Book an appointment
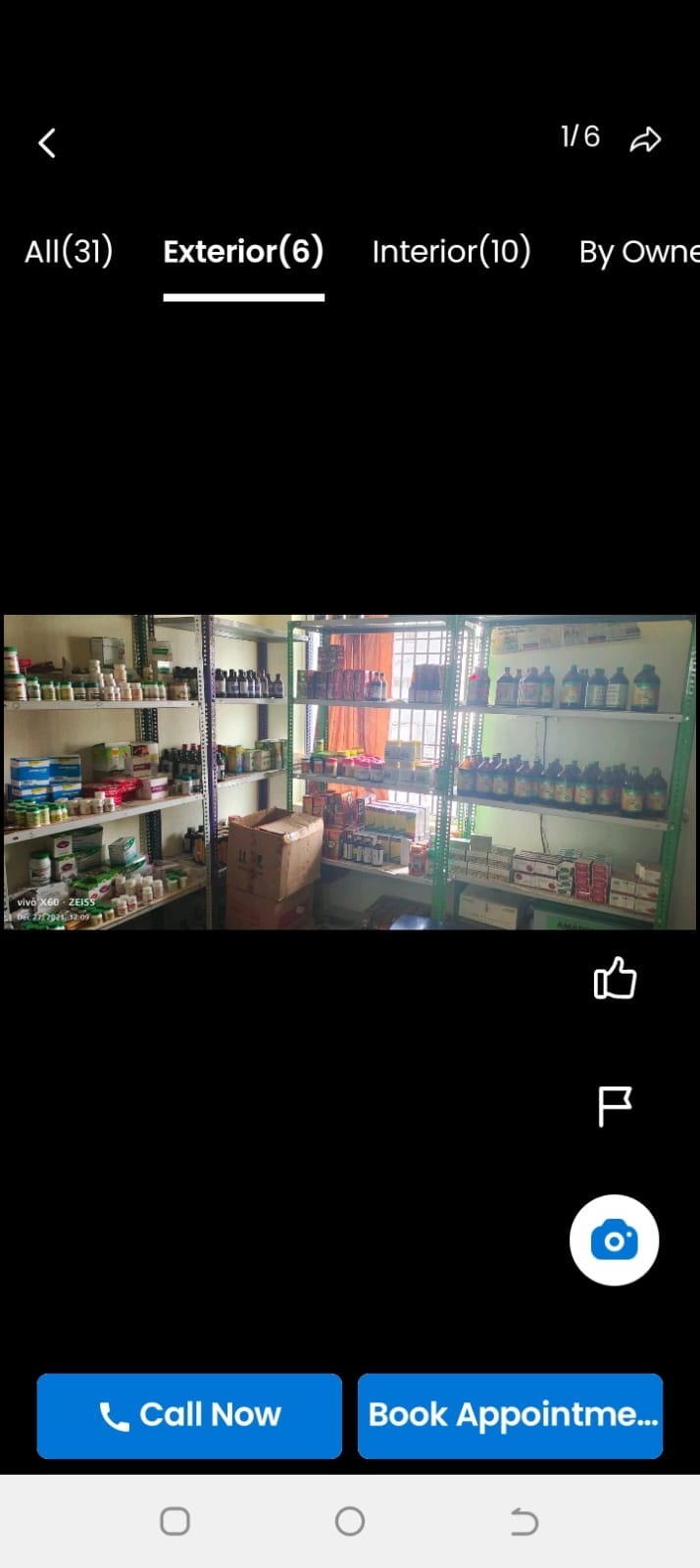This screenshot has width=700, height=1568. (x=510, y=1415)
